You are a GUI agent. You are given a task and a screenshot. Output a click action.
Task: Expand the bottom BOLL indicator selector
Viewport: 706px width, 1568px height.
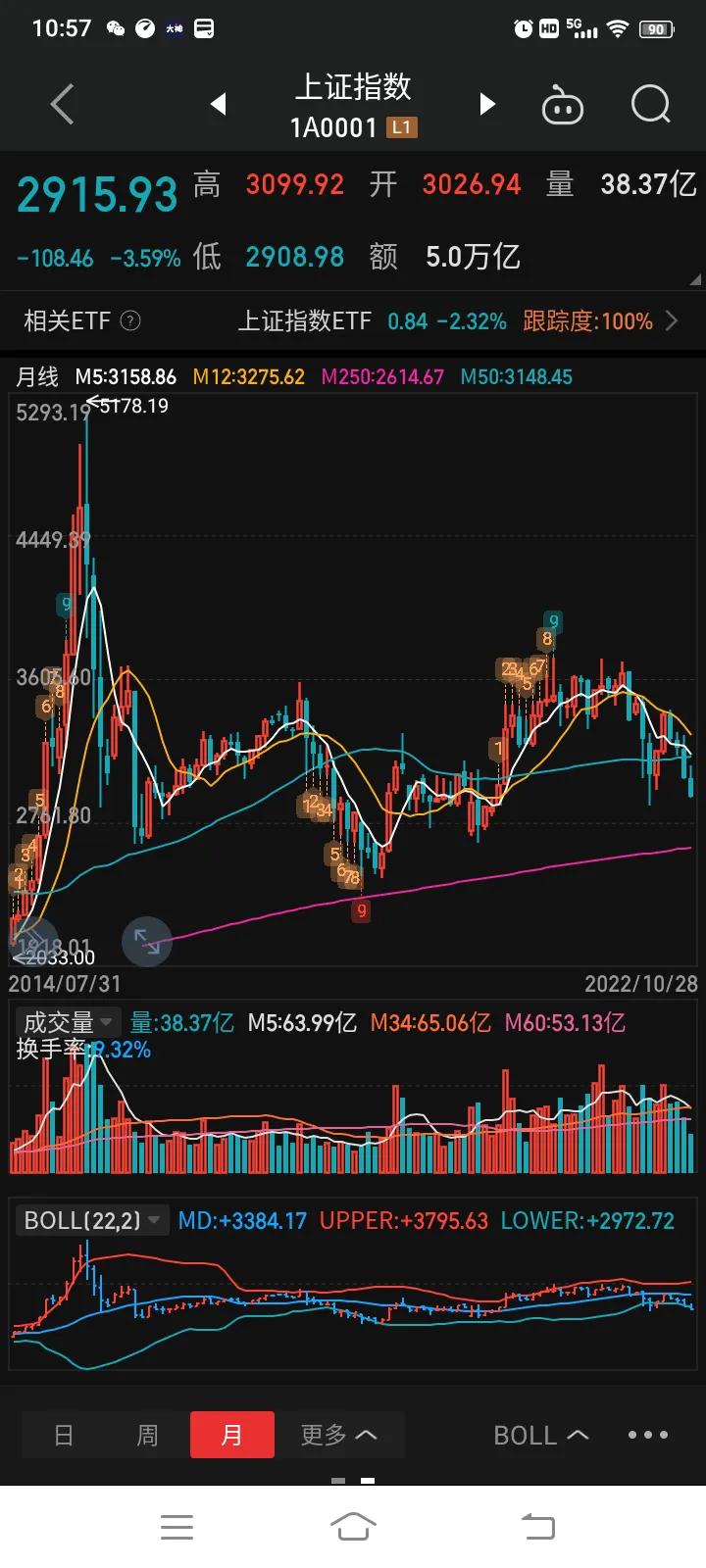coord(540,1436)
